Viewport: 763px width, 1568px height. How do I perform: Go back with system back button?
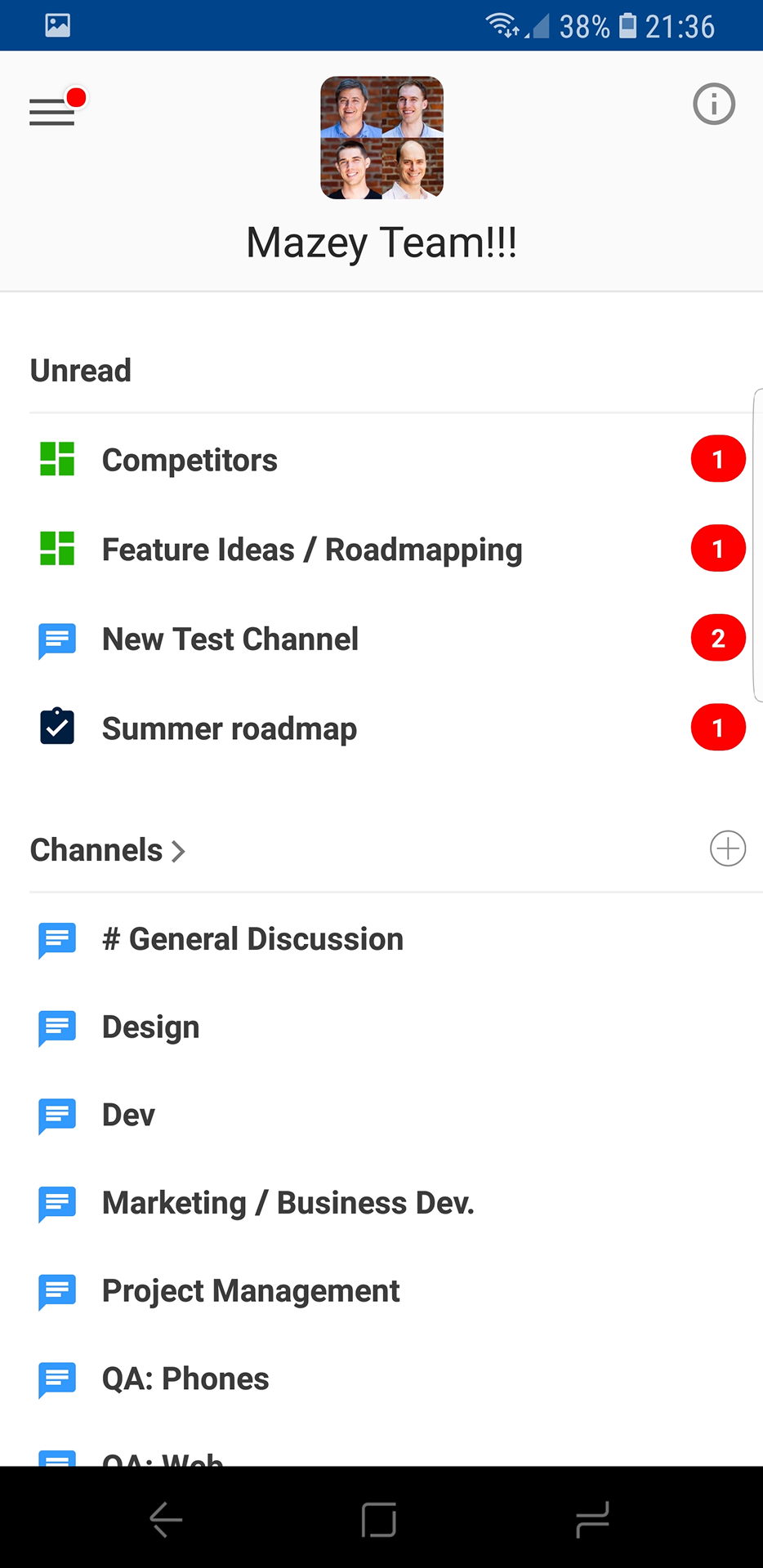click(166, 1520)
